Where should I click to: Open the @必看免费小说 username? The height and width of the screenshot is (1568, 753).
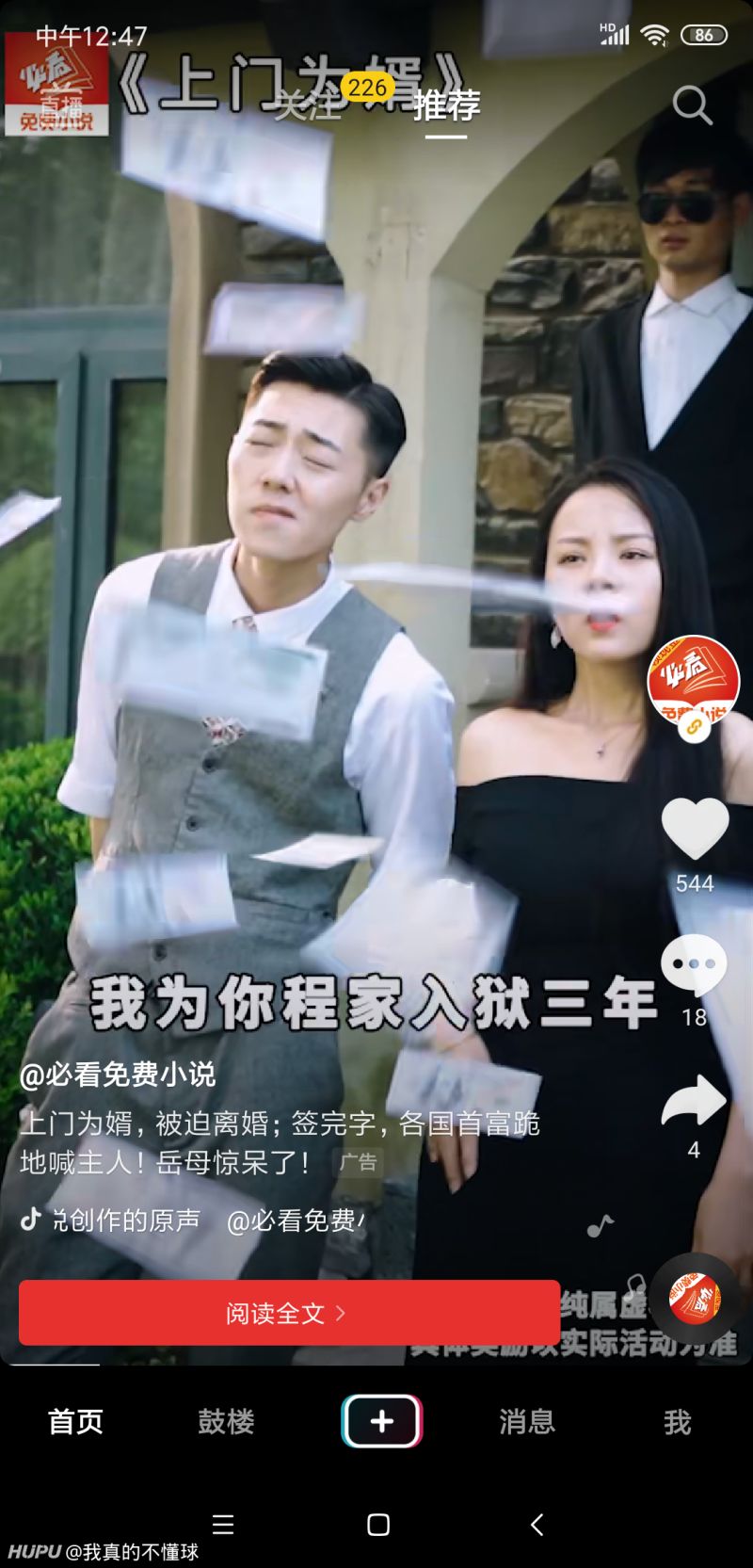click(118, 1075)
